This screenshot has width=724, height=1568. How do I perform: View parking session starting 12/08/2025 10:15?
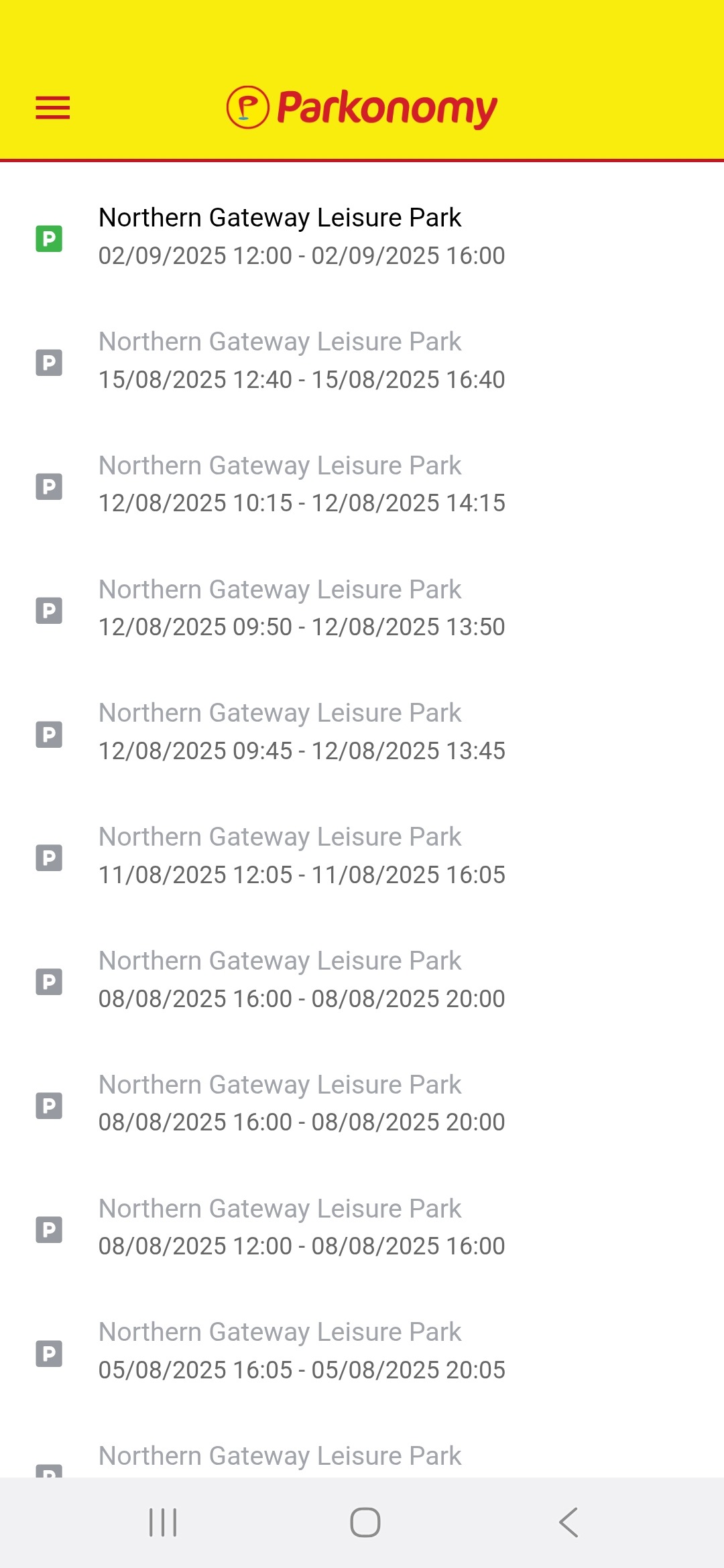coord(302,484)
